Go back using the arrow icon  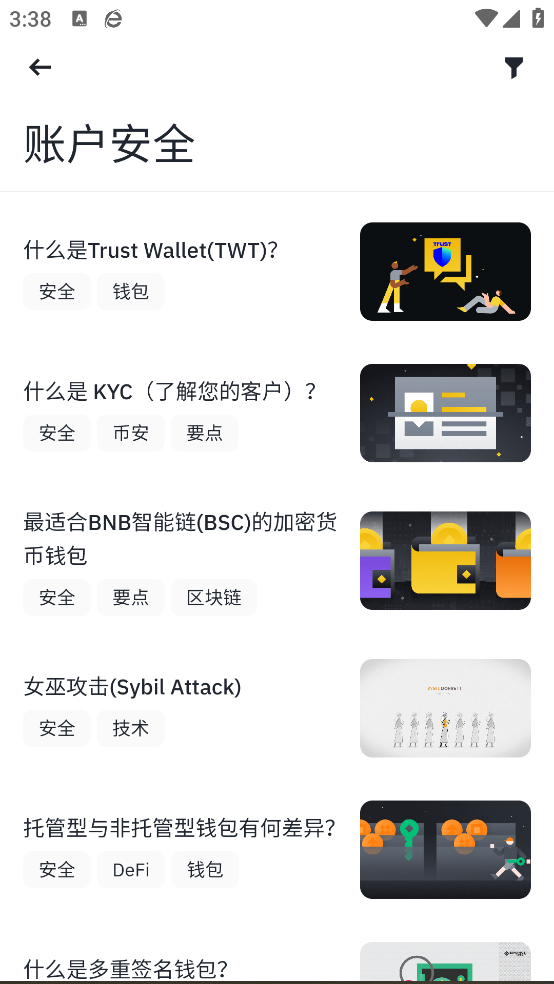tap(40, 67)
